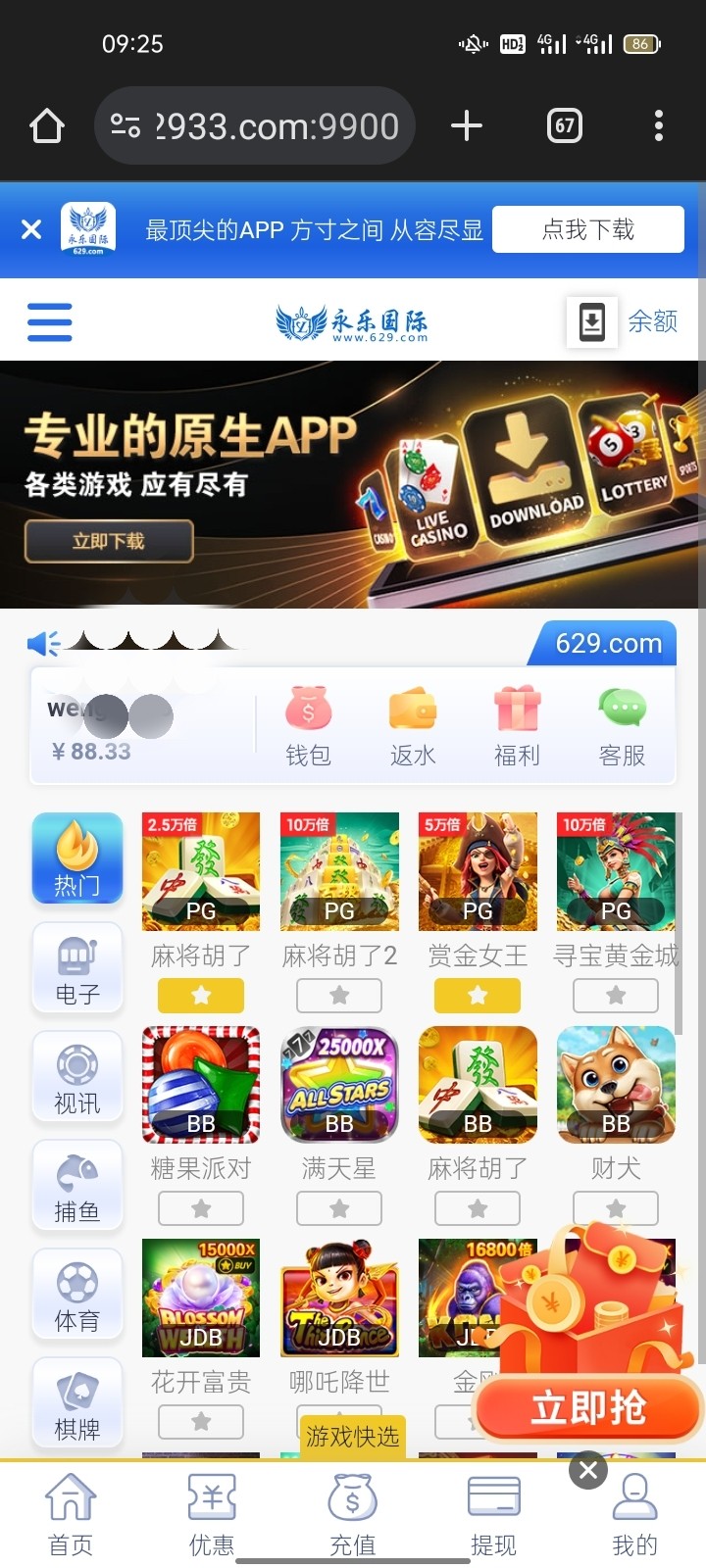Open the BB game 糖果派对
This screenshot has width=706, height=1568.
click(201, 1086)
